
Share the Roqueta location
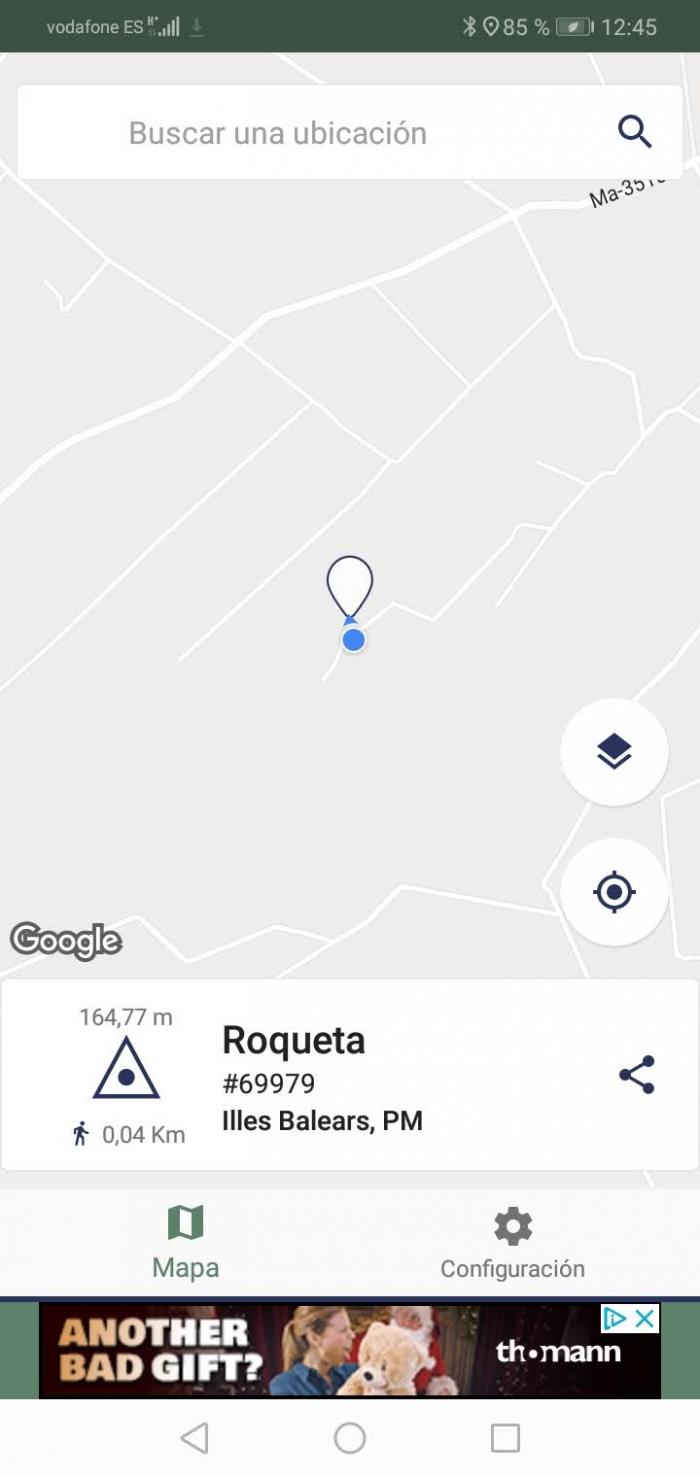click(637, 1075)
